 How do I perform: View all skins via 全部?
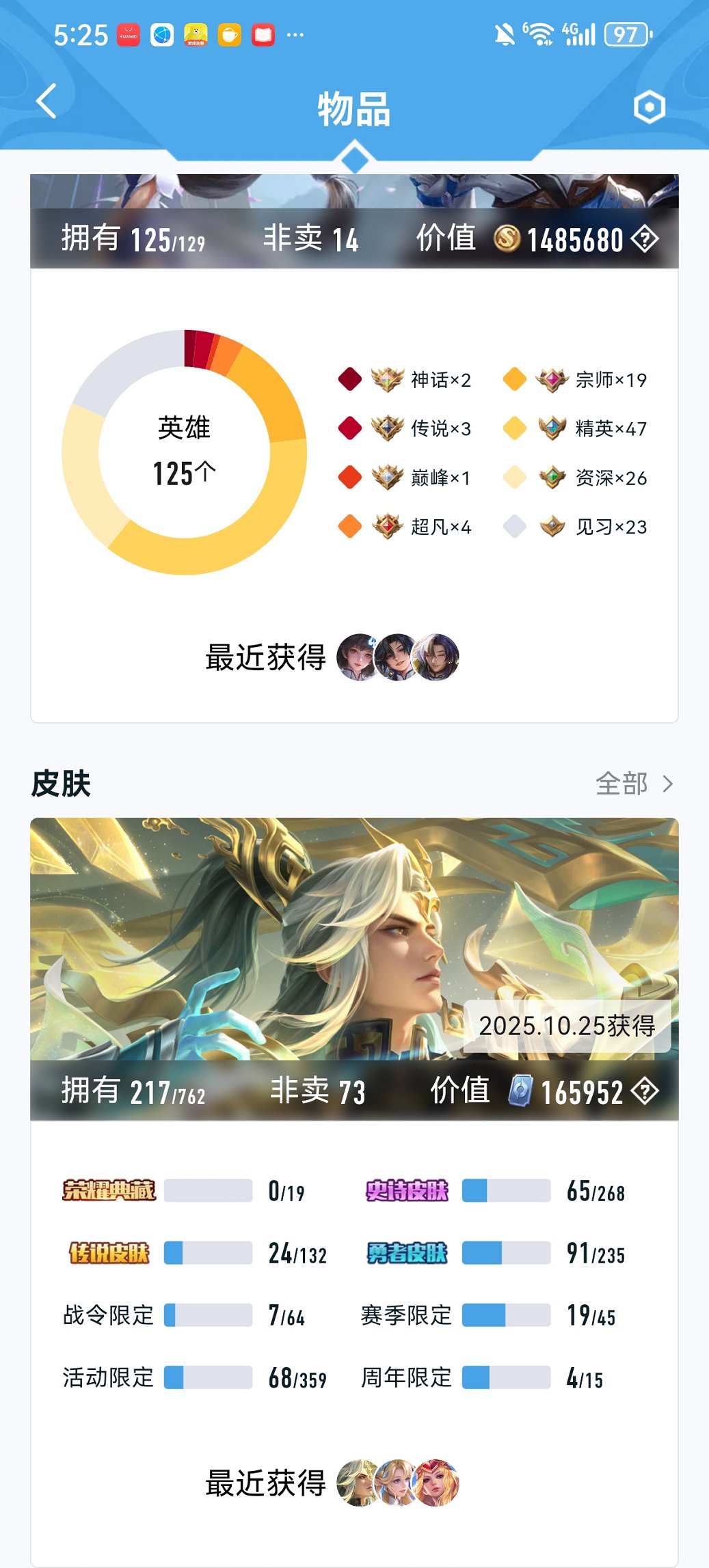633,784
